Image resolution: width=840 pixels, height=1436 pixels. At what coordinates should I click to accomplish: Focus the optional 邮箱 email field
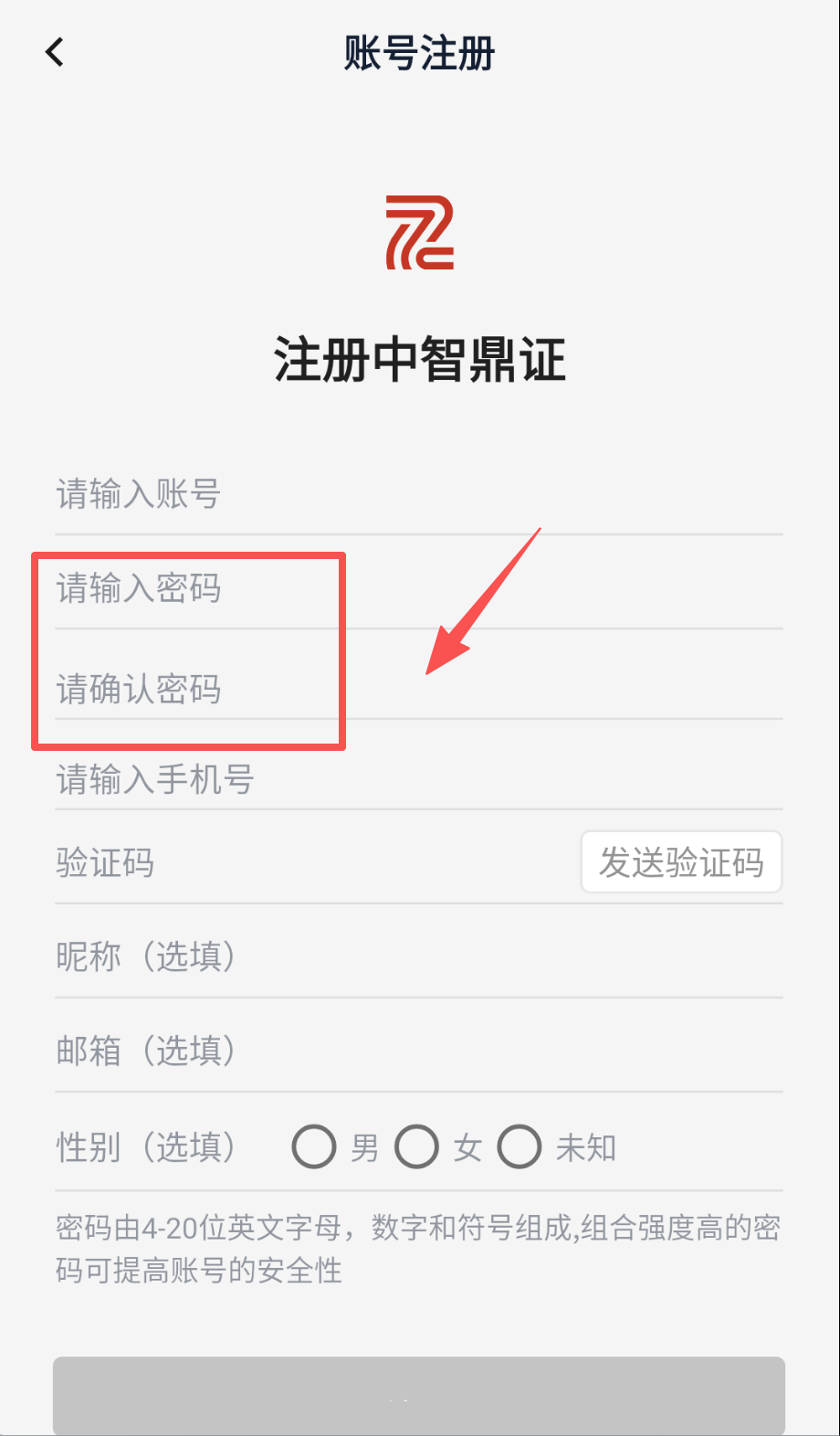click(418, 1051)
